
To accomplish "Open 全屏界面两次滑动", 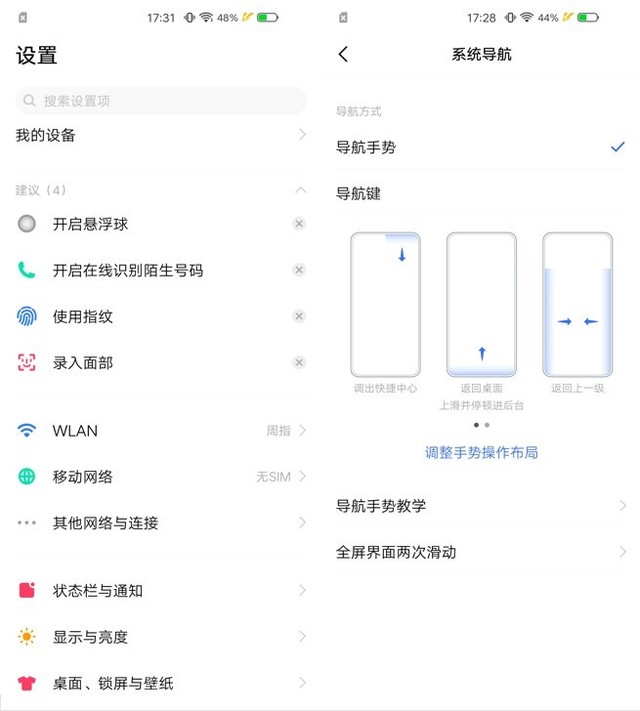I will click(480, 552).
